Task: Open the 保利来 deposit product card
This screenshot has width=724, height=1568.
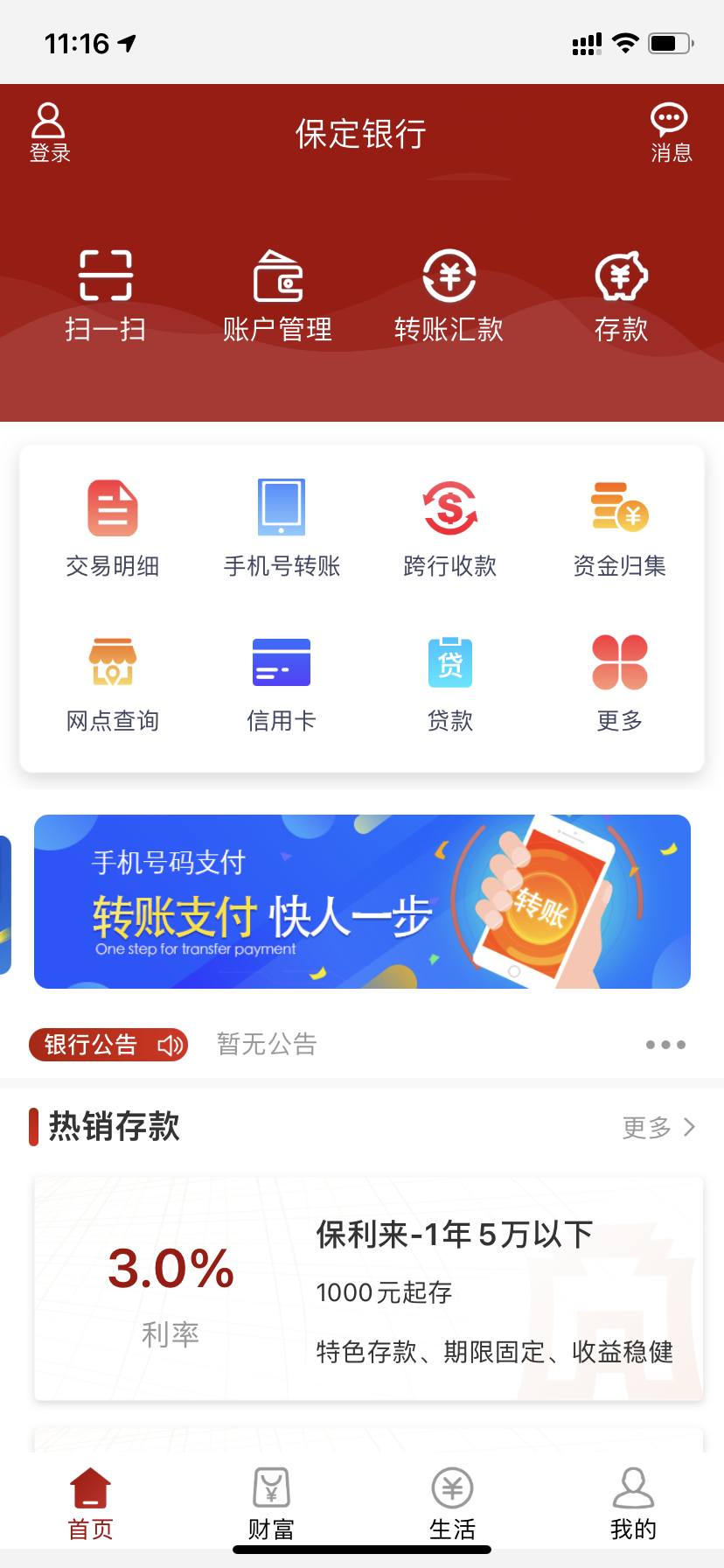Action: 362,1286
